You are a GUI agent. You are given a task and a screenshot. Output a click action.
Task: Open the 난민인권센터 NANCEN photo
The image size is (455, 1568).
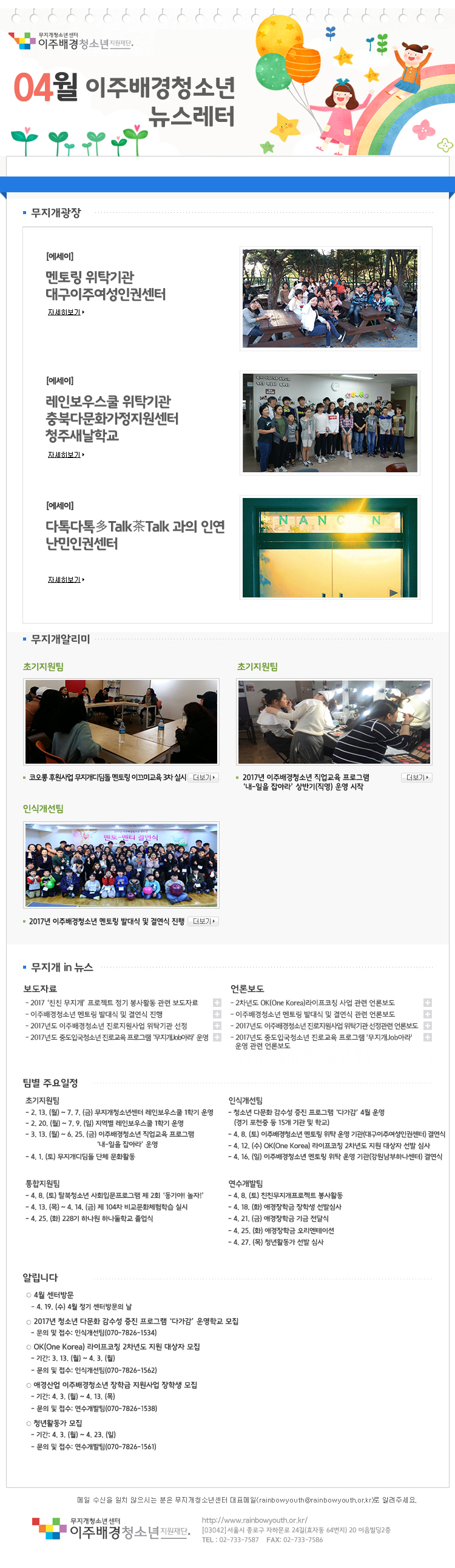[329, 547]
